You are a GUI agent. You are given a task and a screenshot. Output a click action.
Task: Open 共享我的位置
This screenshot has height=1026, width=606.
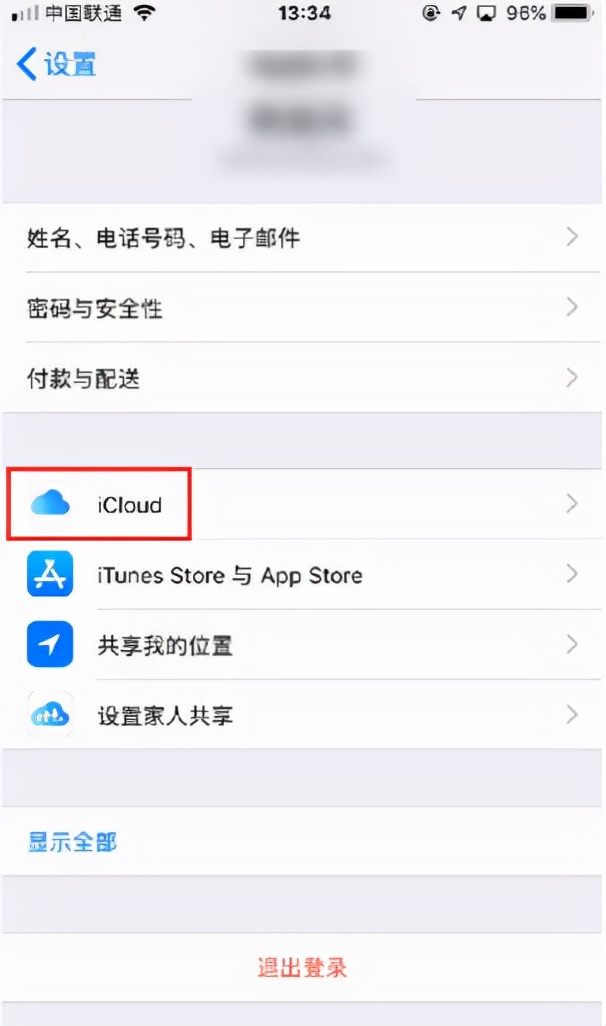click(300, 645)
